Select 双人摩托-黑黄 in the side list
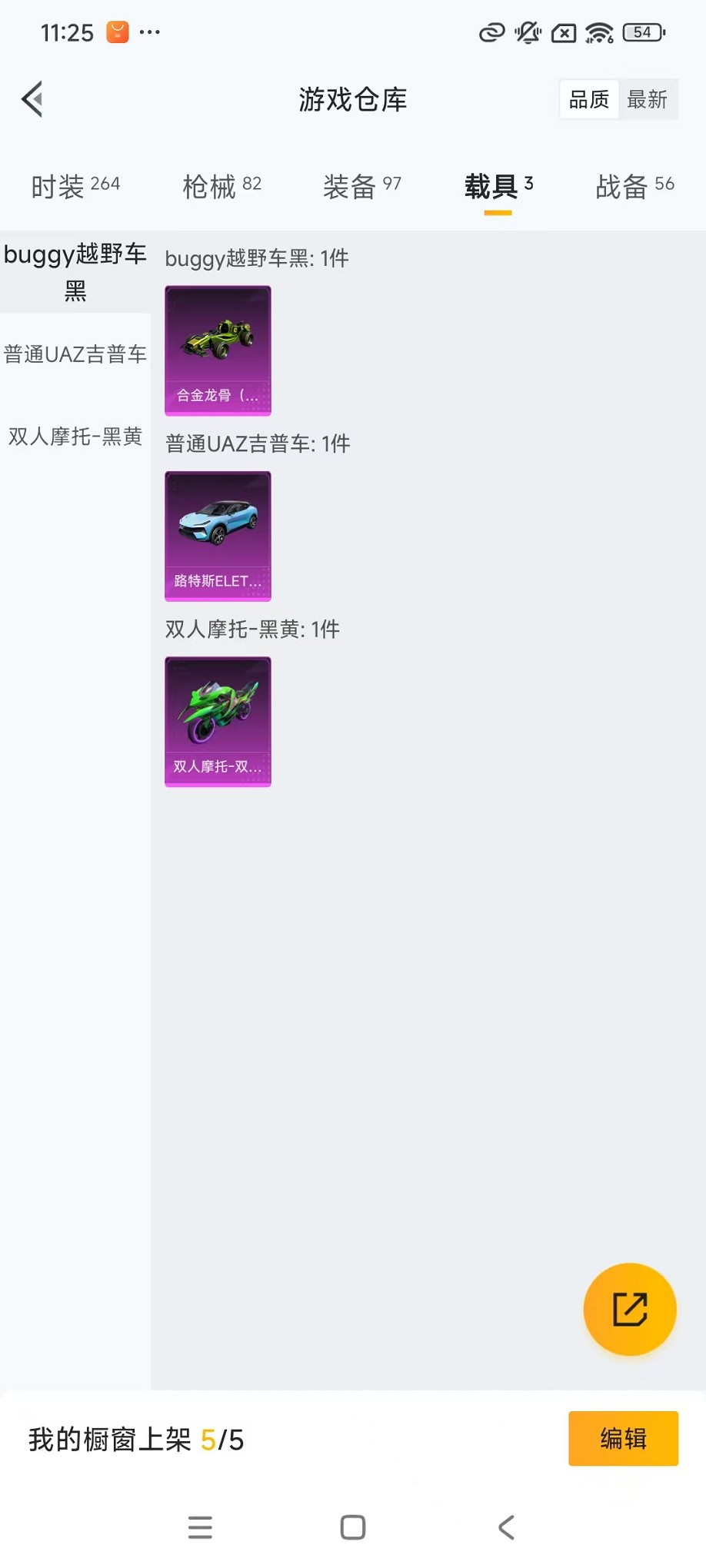 pyautogui.click(x=75, y=437)
